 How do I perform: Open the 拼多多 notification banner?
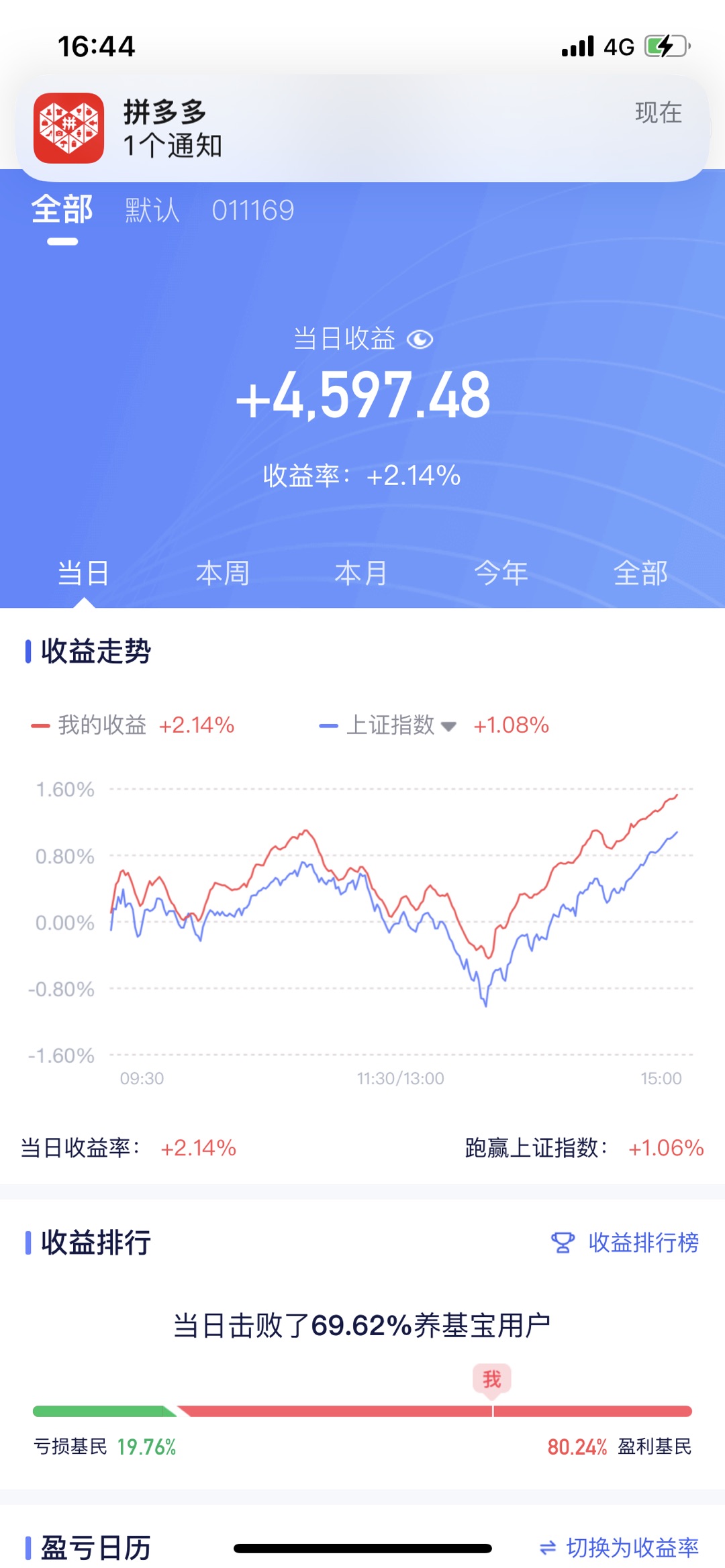tap(362, 127)
